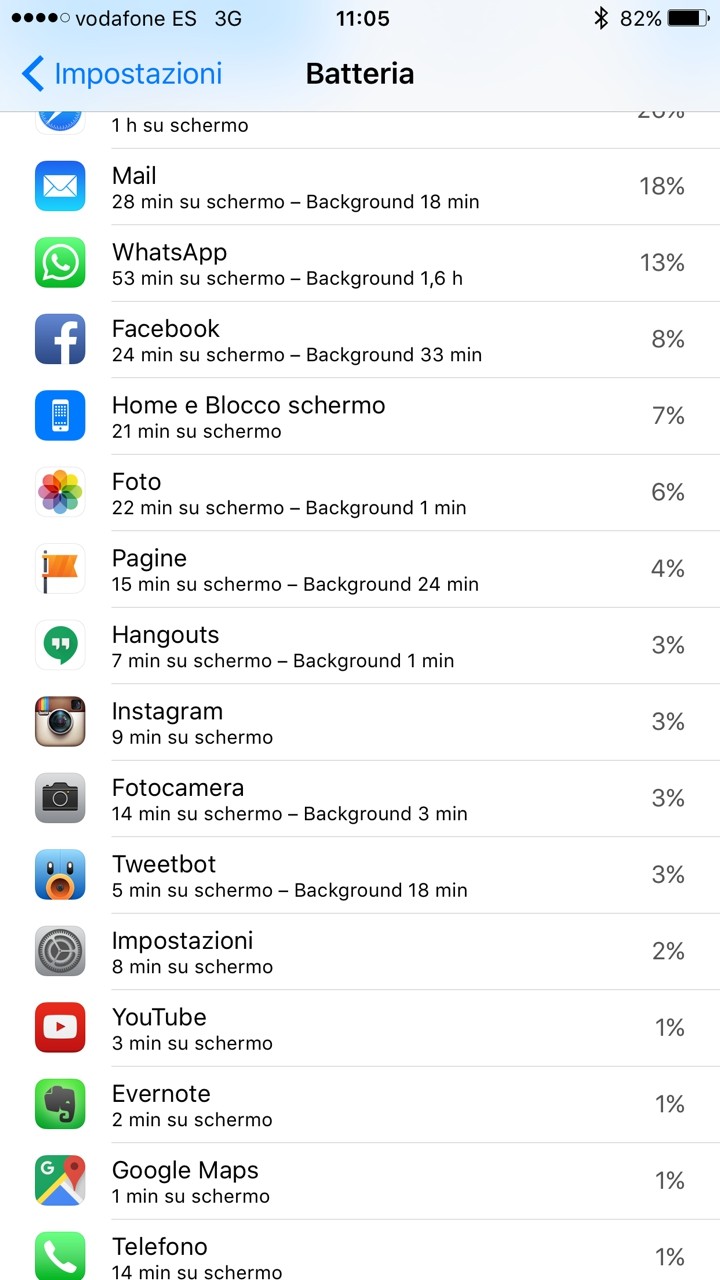Go back to Impostazioni

[121, 74]
